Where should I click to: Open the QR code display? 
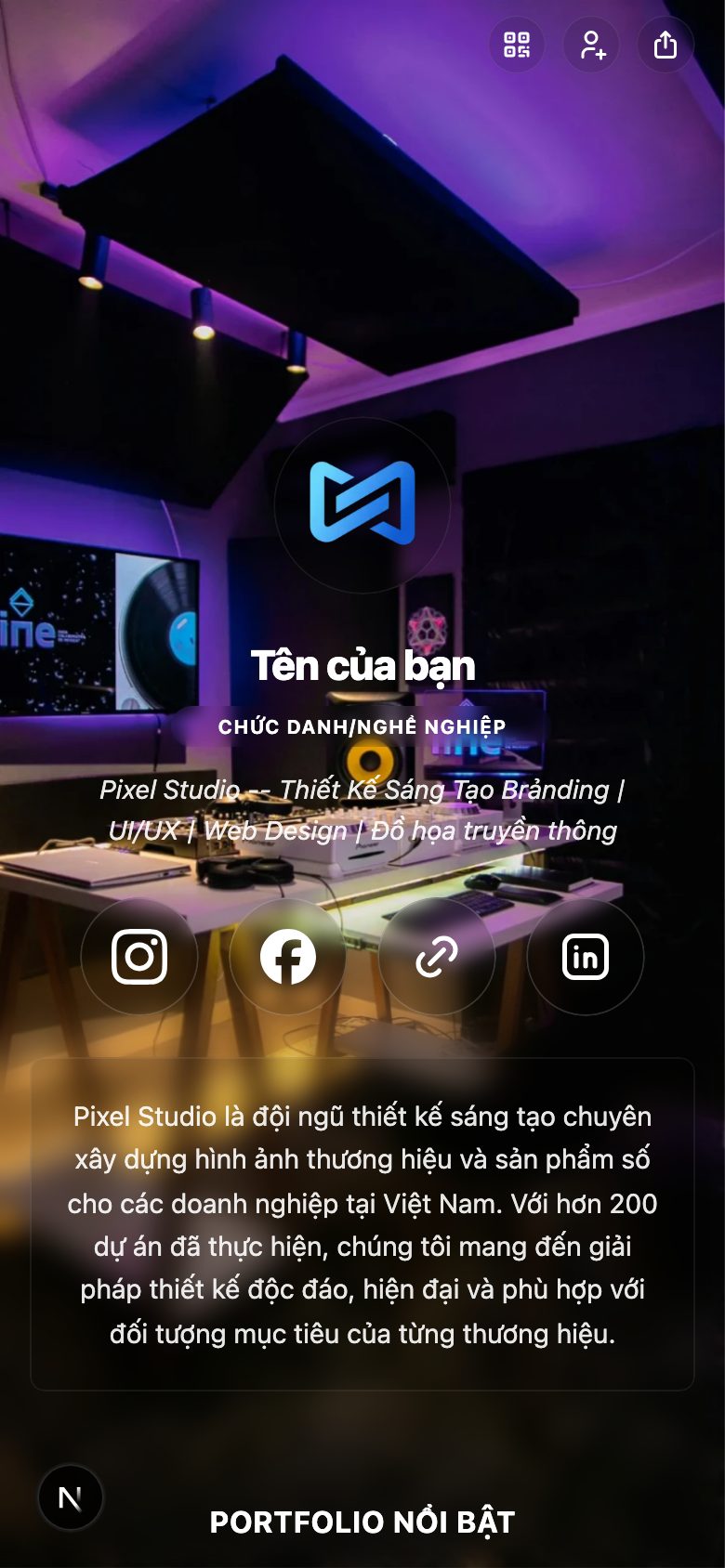[x=517, y=45]
